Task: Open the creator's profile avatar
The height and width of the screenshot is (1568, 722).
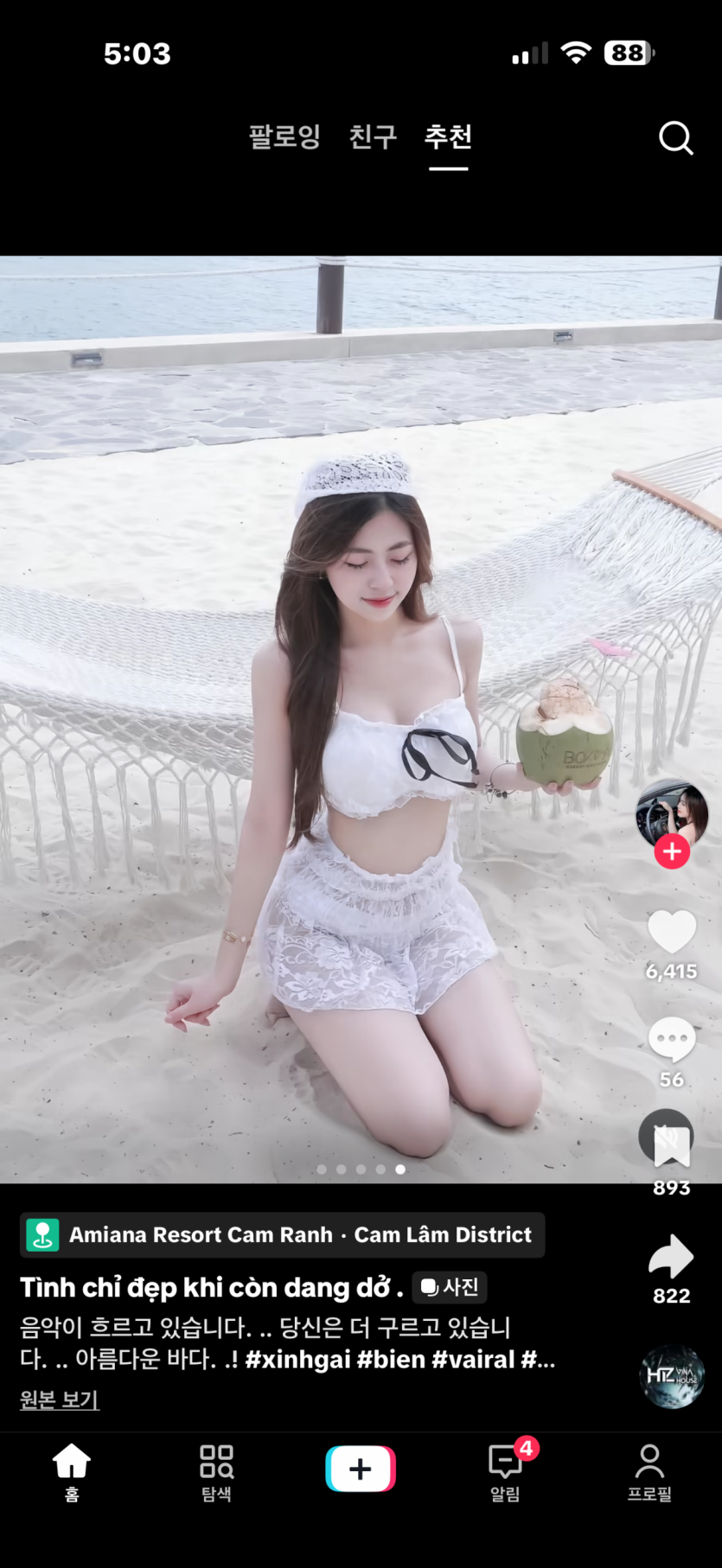Action: point(672,813)
